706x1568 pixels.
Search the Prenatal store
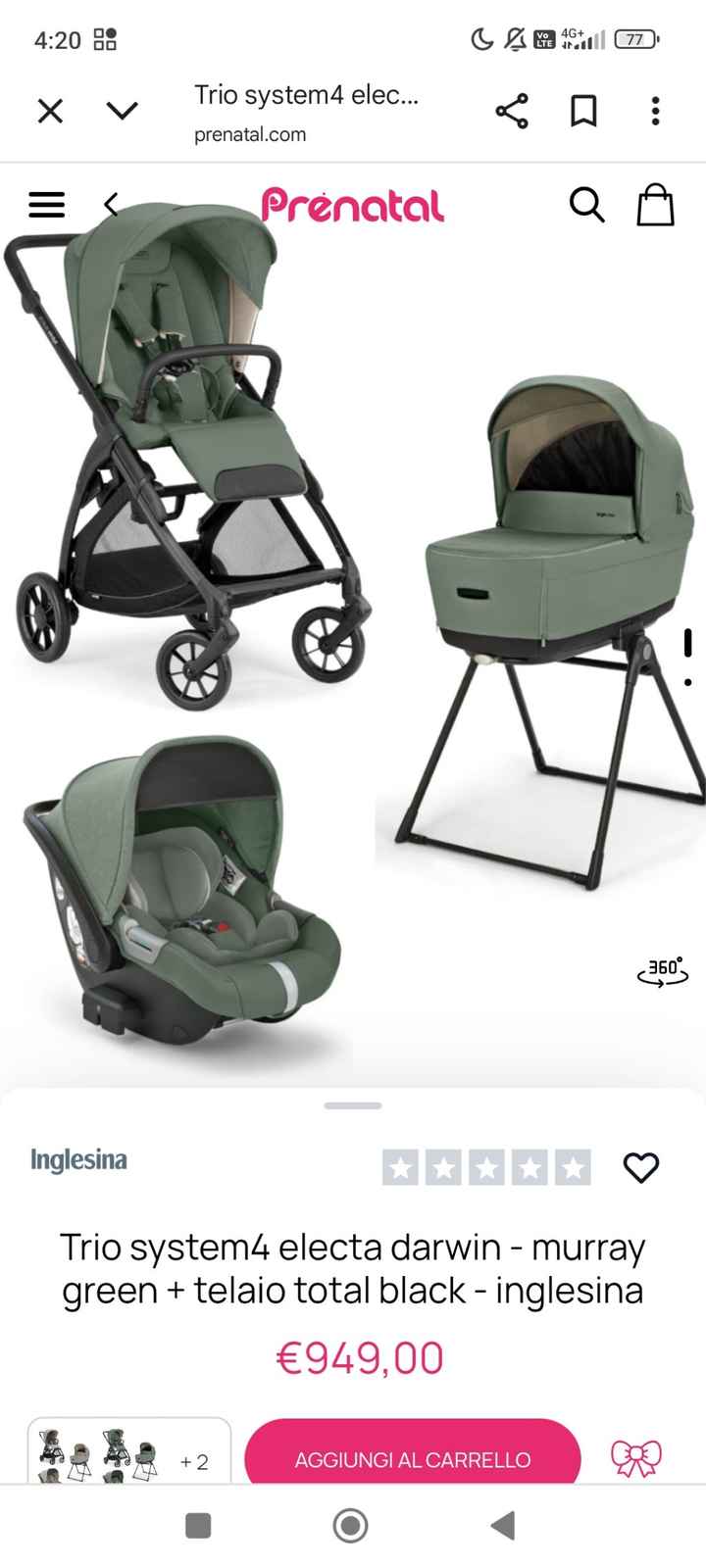coord(586,205)
